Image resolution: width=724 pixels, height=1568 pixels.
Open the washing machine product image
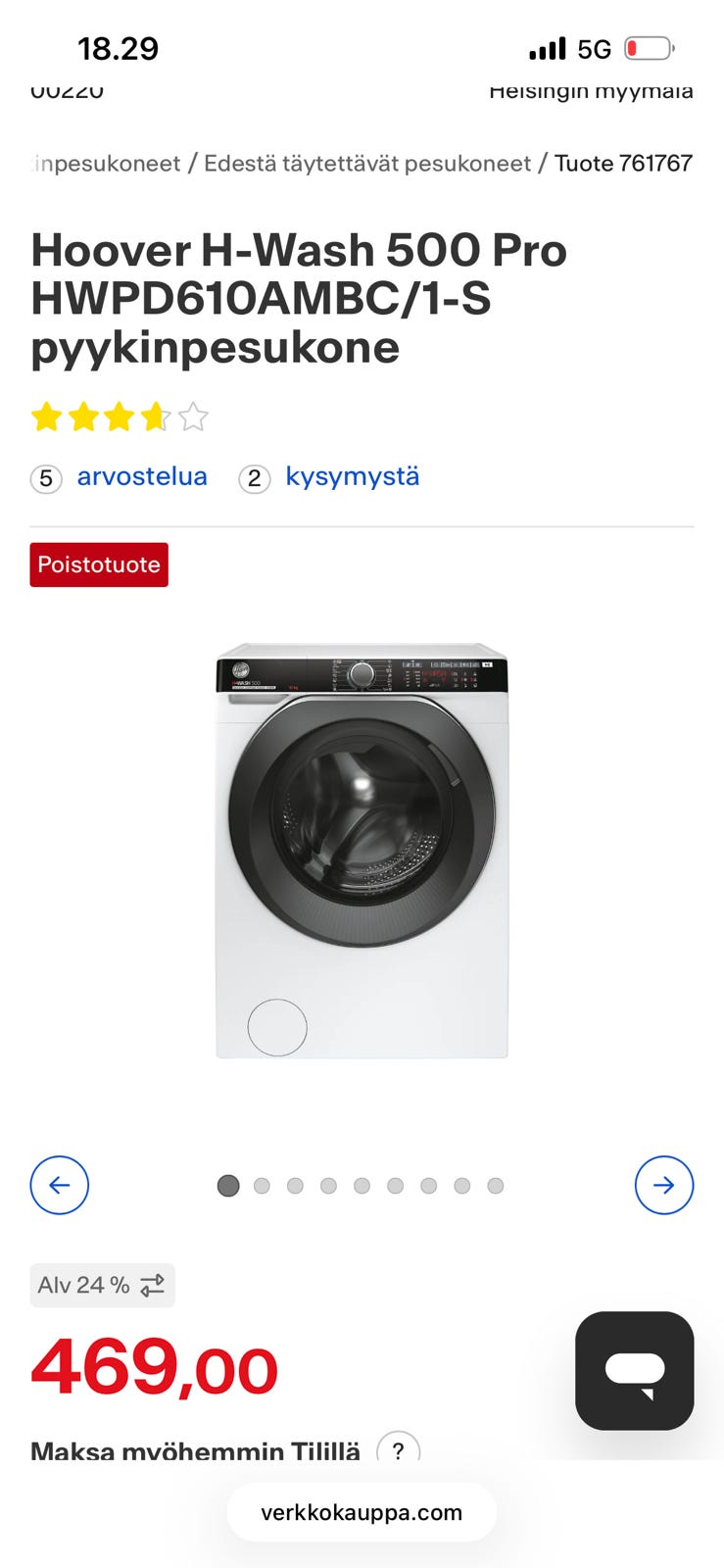tap(362, 851)
